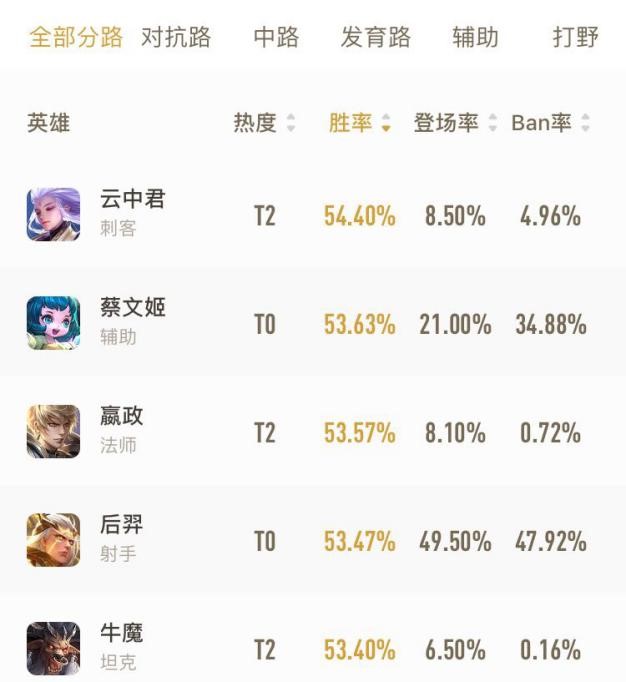The image size is (626, 682).
Task: Sort by the Ban率 column
Action: pos(550,123)
